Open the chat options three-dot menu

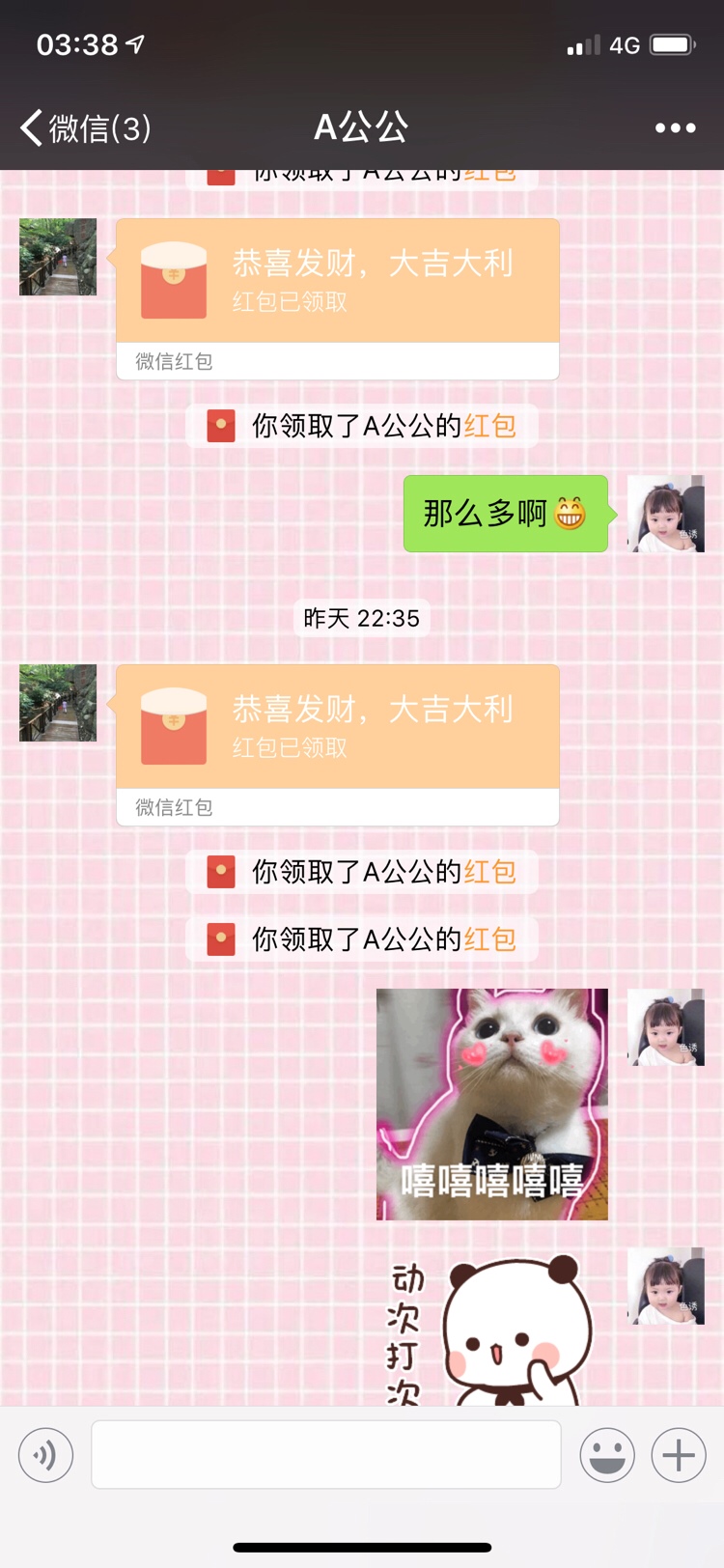click(x=675, y=127)
